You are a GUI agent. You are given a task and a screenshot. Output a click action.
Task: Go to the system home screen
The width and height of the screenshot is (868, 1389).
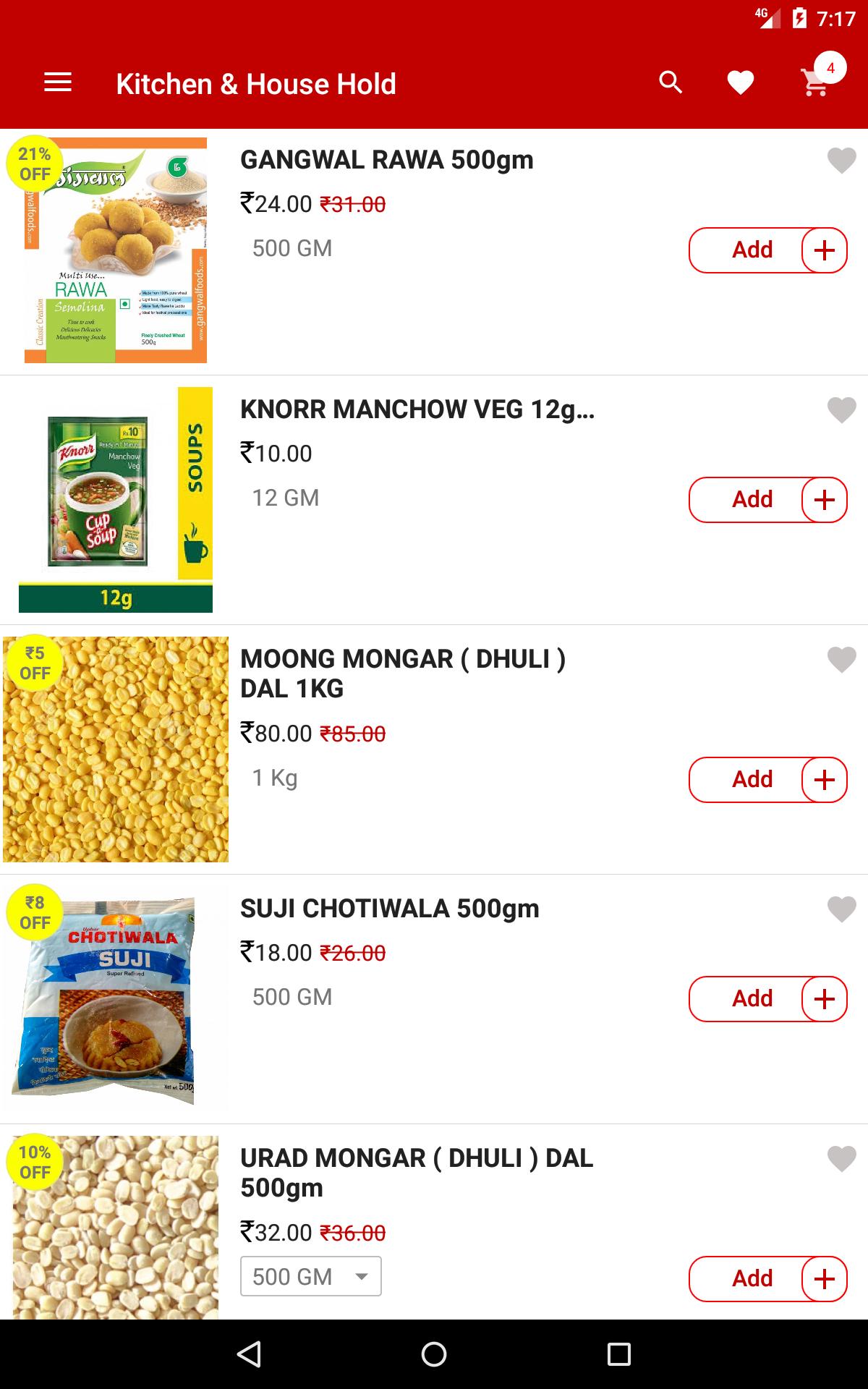click(434, 1354)
